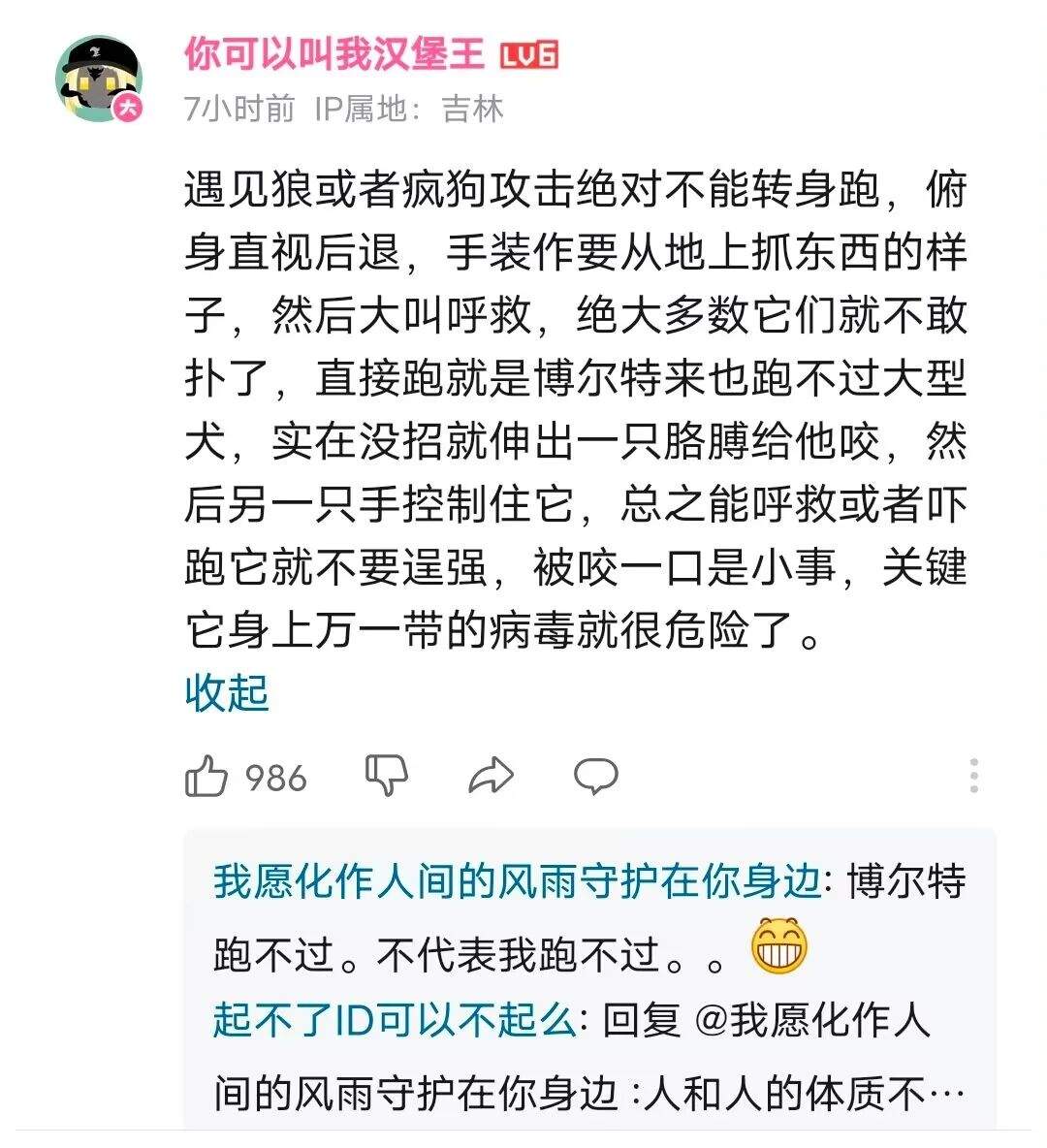Viewport: 1047px width, 1148px height.
Task: Open 你可以叫我汉堡王's avatar profile
Action: (x=99, y=79)
